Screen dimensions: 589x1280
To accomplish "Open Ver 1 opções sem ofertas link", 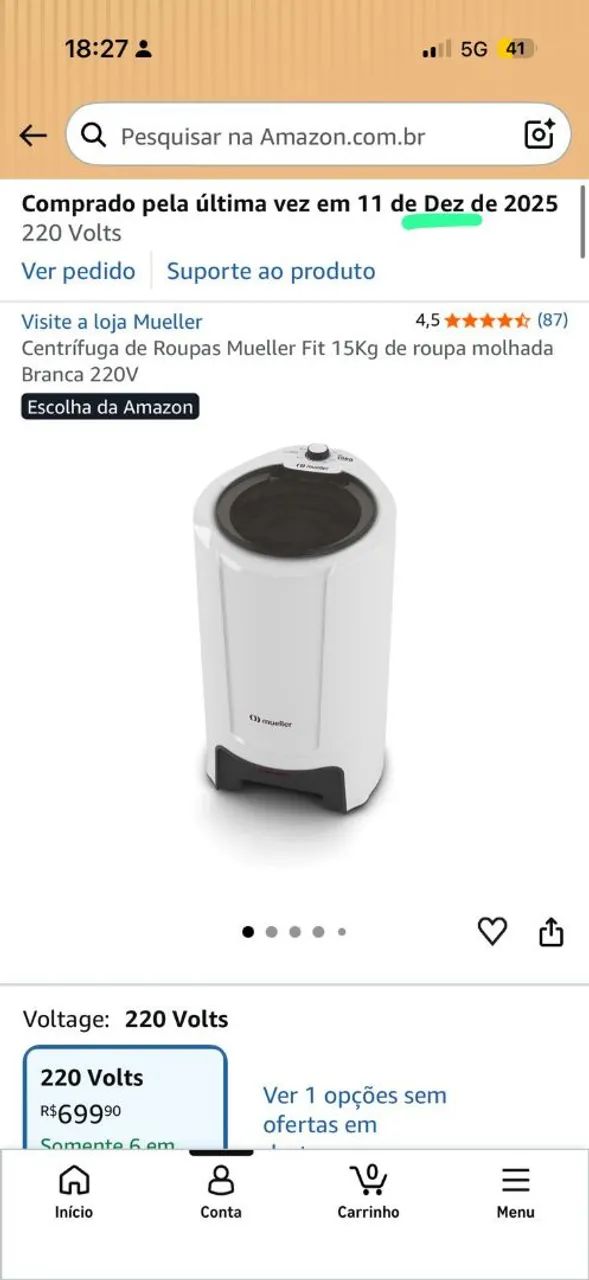I will tap(355, 1110).
